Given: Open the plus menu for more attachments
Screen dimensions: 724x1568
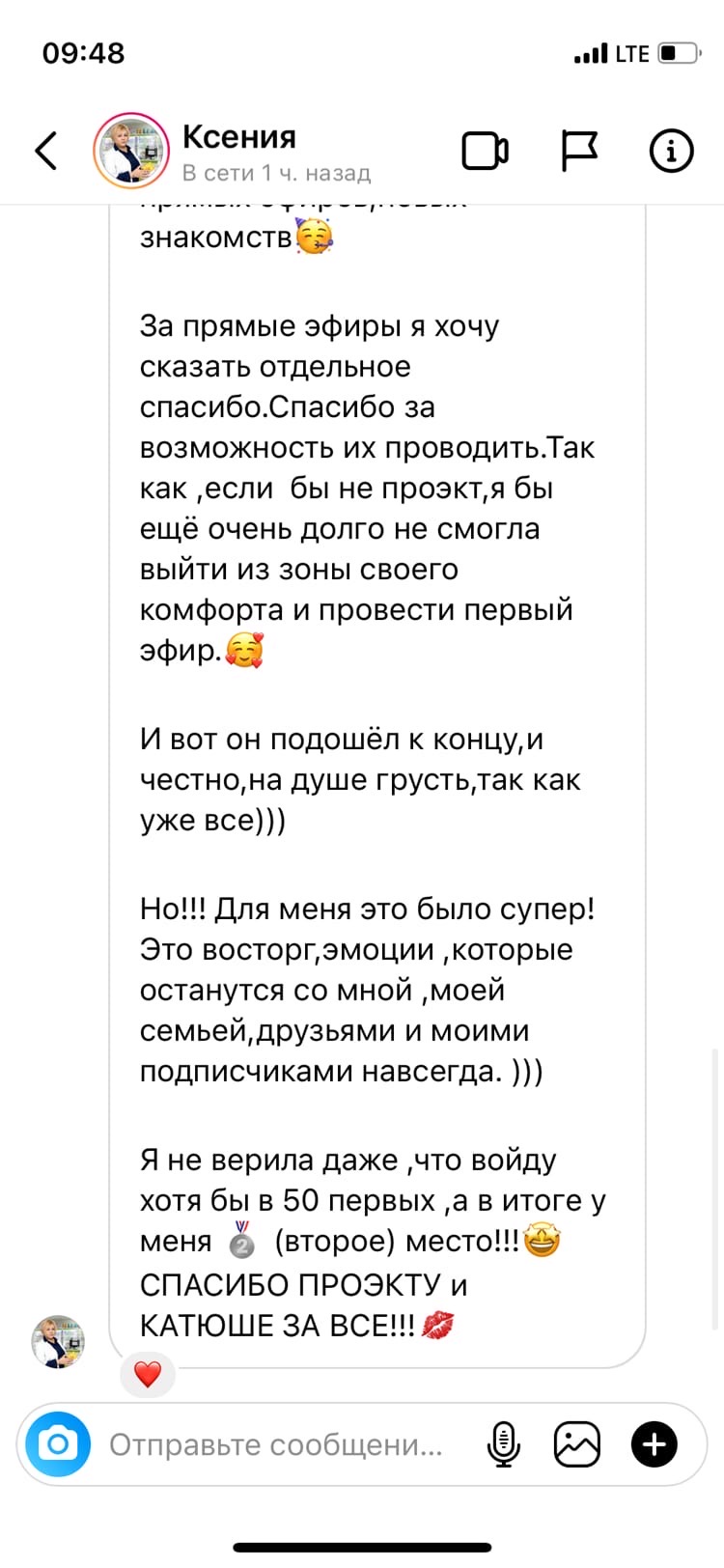Looking at the screenshot, I should click(x=654, y=1444).
